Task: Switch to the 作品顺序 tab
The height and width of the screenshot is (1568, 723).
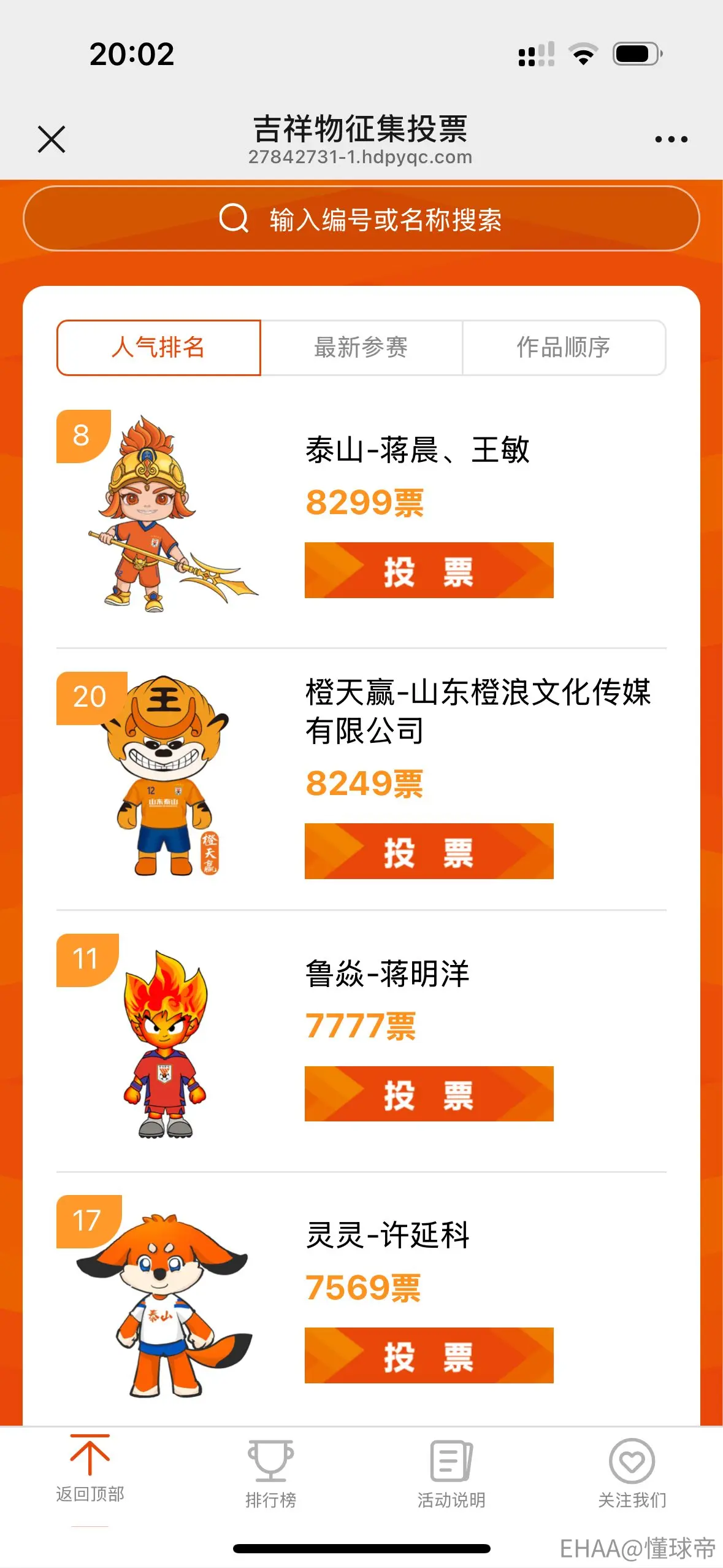Action: (x=564, y=347)
